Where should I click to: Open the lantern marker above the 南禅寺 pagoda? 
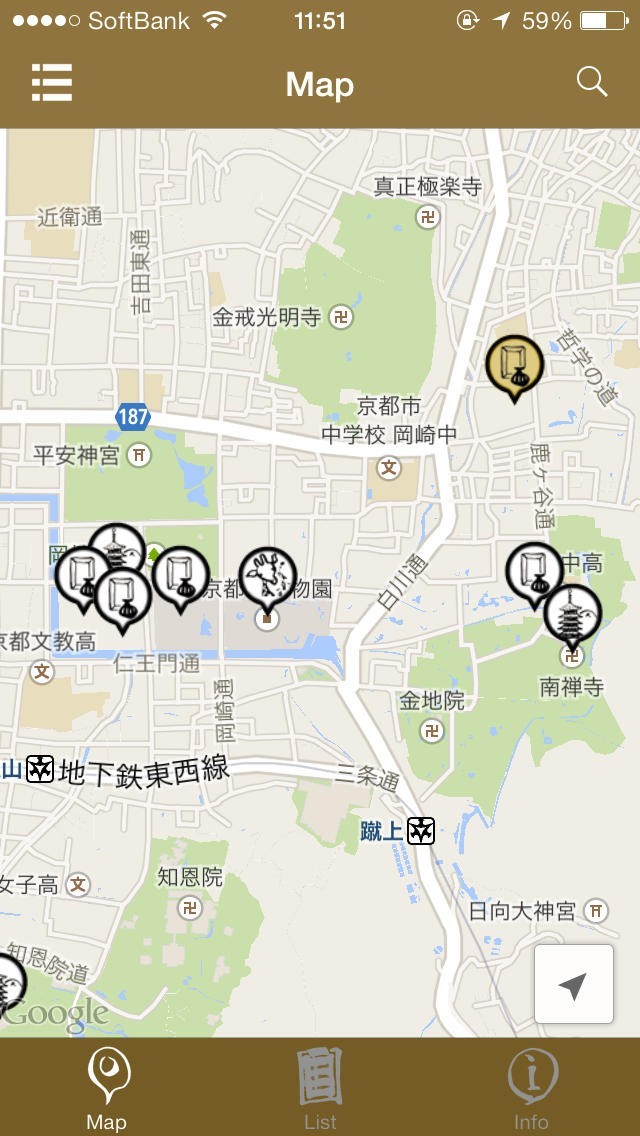point(534,570)
